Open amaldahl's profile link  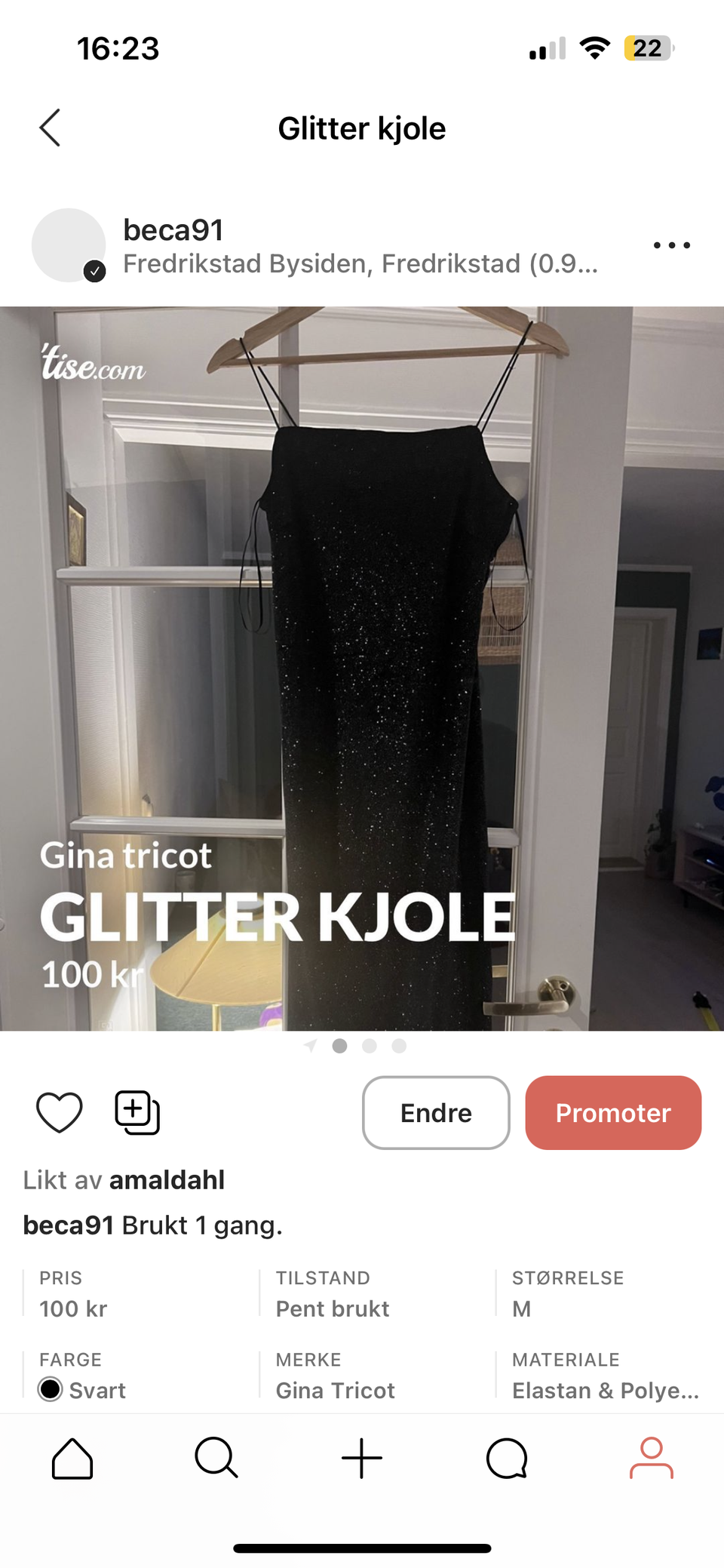(167, 1179)
